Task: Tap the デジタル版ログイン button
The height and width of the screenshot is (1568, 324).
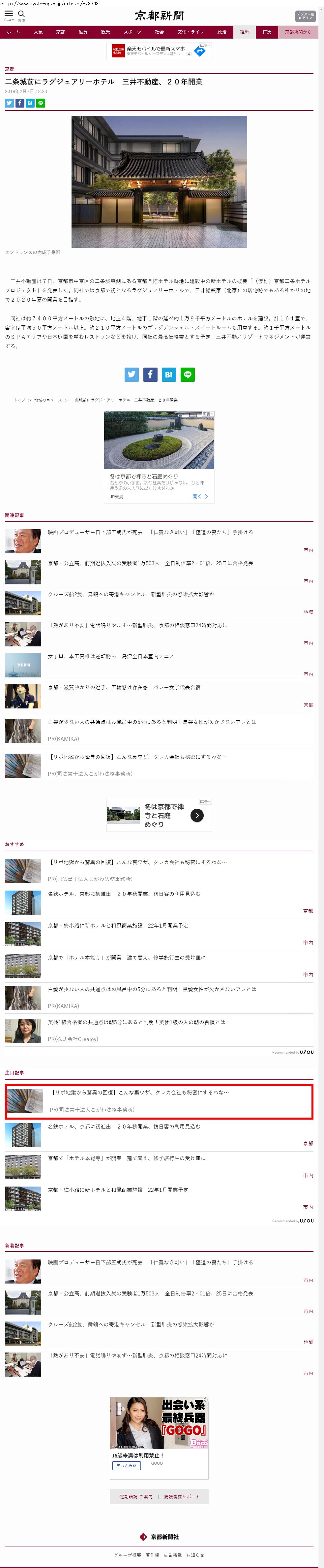Action: point(305,16)
